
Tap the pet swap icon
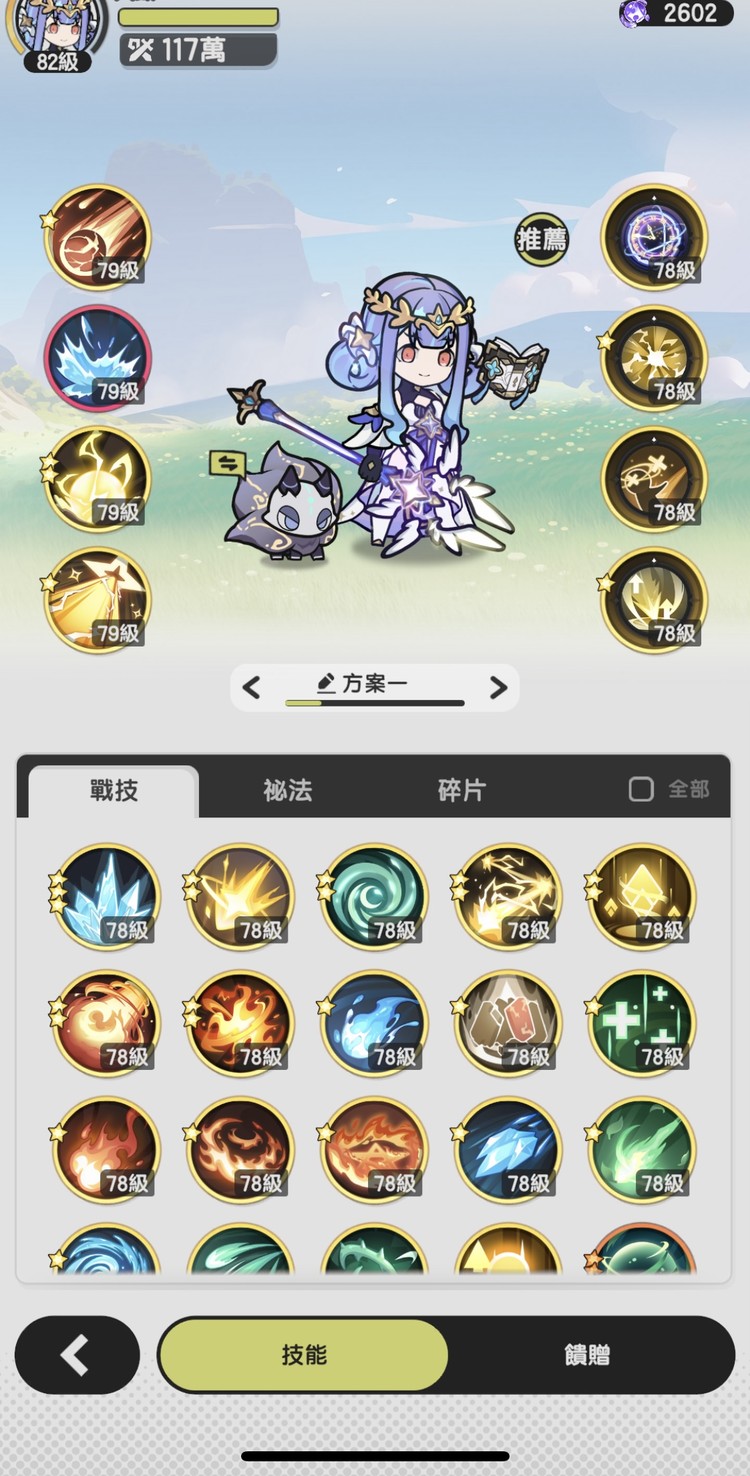coord(227,463)
